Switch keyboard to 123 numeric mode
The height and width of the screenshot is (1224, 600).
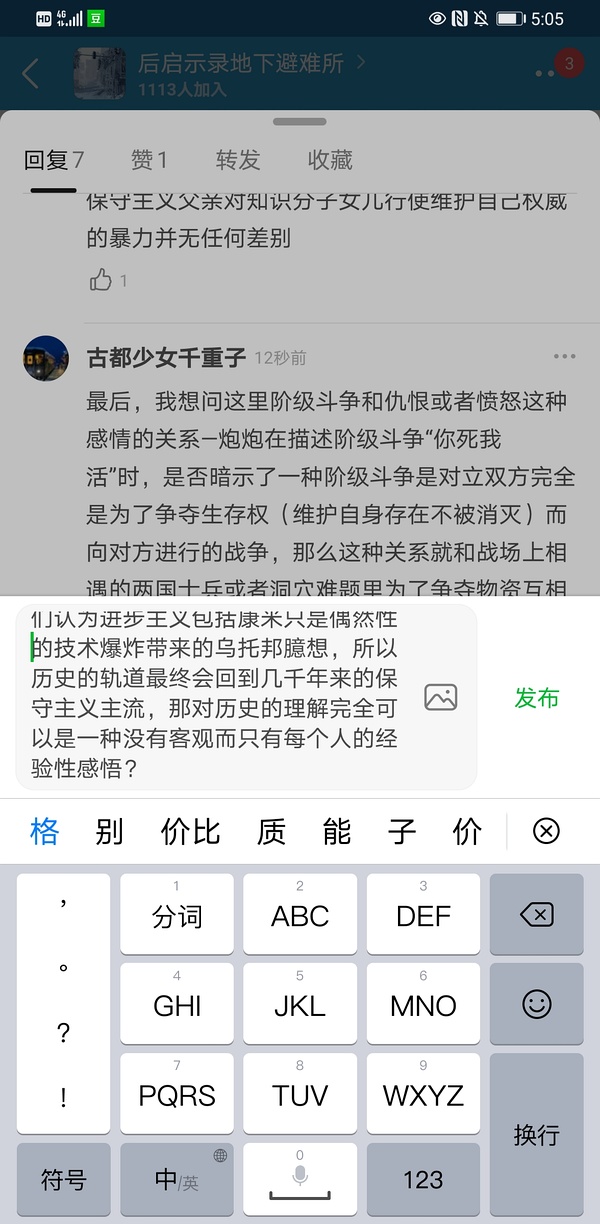(423, 1180)
